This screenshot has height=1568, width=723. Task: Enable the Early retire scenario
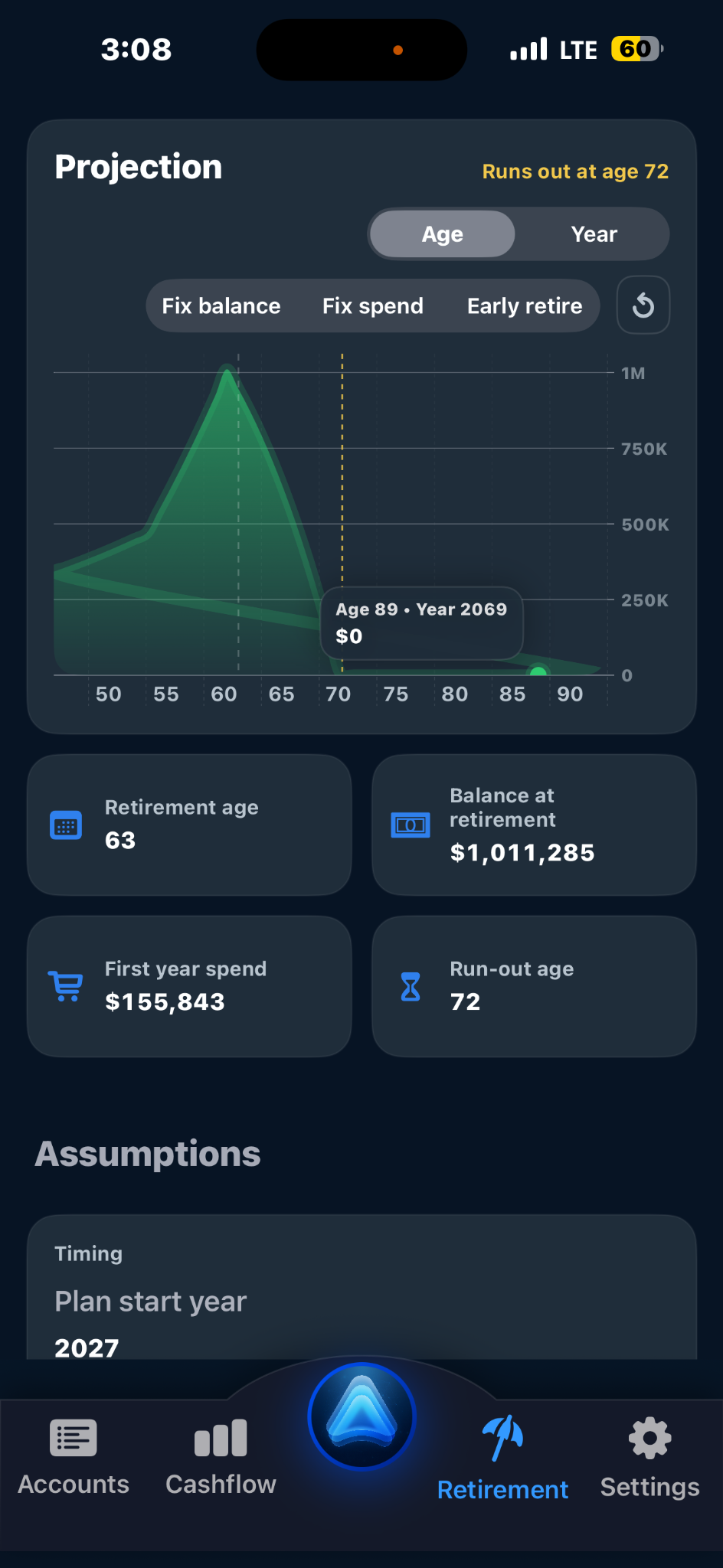pyautogui.click(x=524, y=305)
